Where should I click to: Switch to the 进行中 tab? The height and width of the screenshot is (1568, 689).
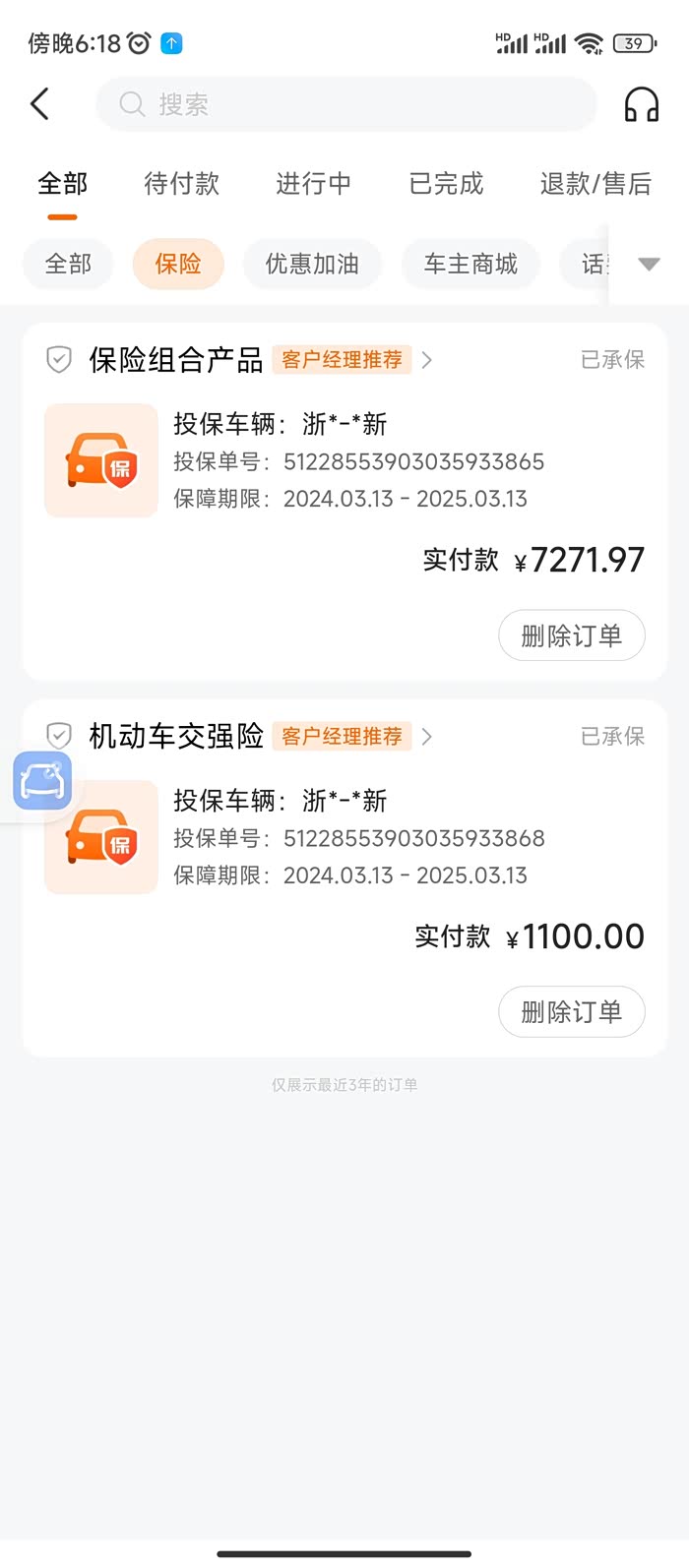[x=313, y=184]
